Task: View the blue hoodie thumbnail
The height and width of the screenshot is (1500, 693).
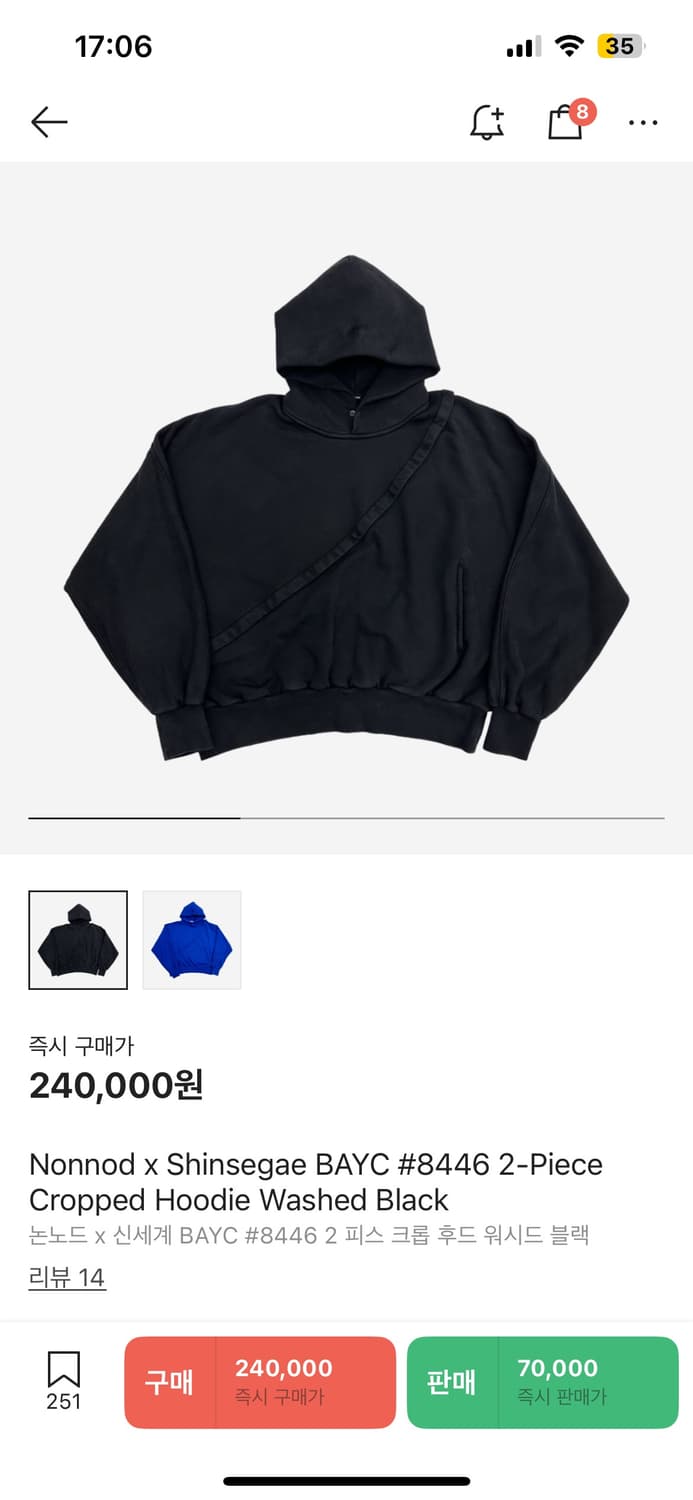Action: pyautogui.click(x=192, y=940)
